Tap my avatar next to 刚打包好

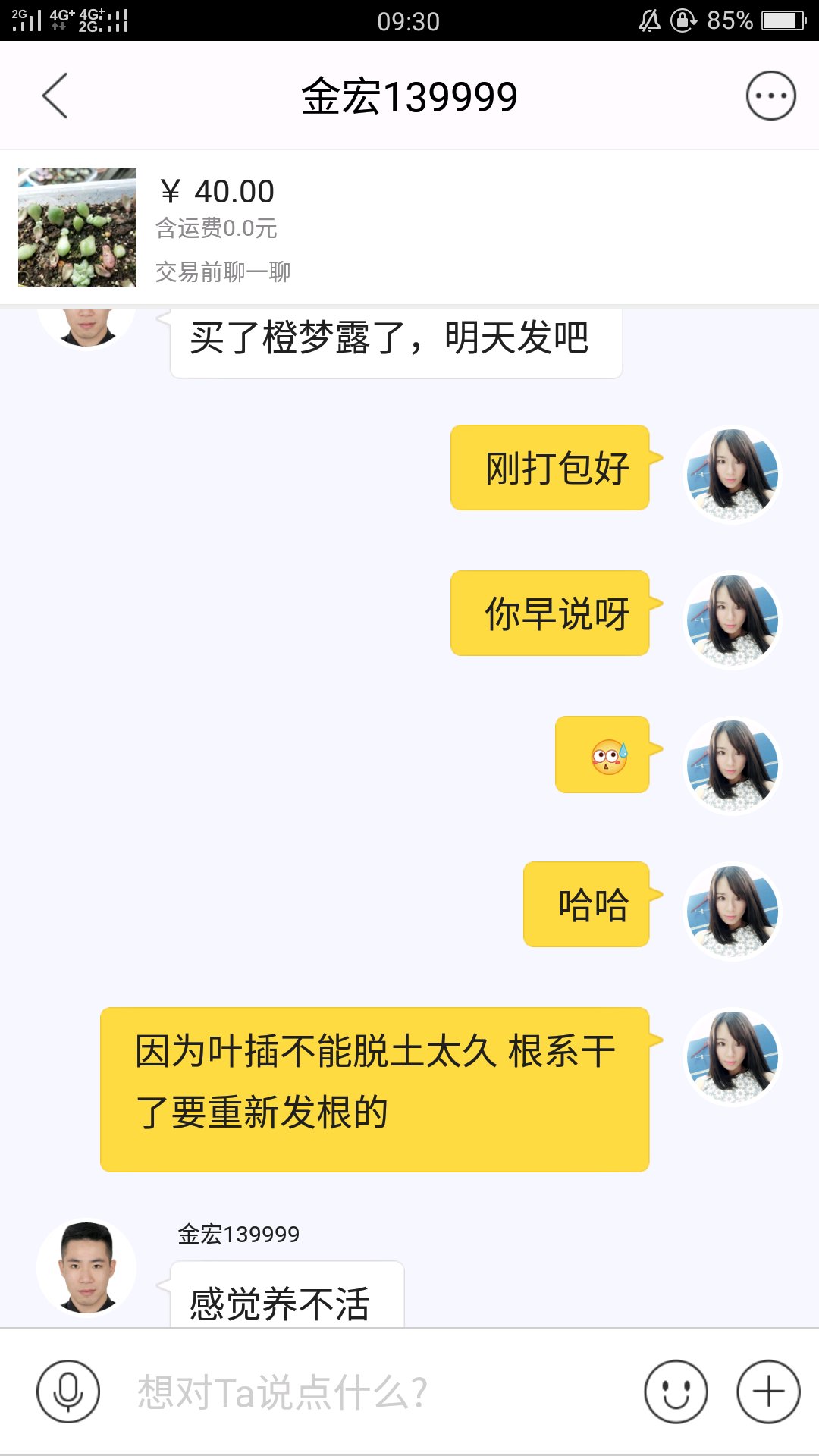pyautogui.click(x=732, y=475)
